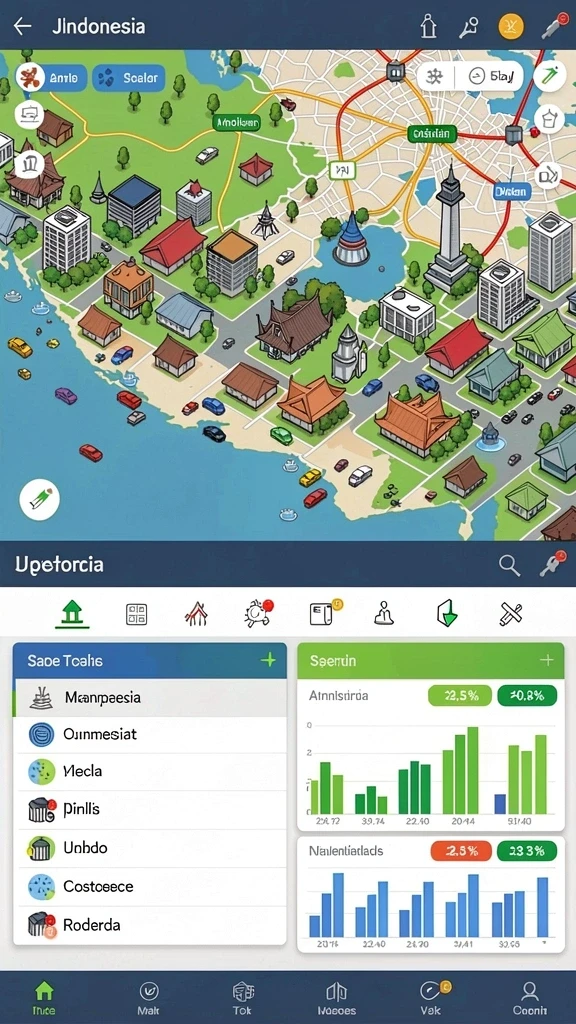Open the Roderda row
This screenshot has height=1024, width=576.
pos(150,925)
